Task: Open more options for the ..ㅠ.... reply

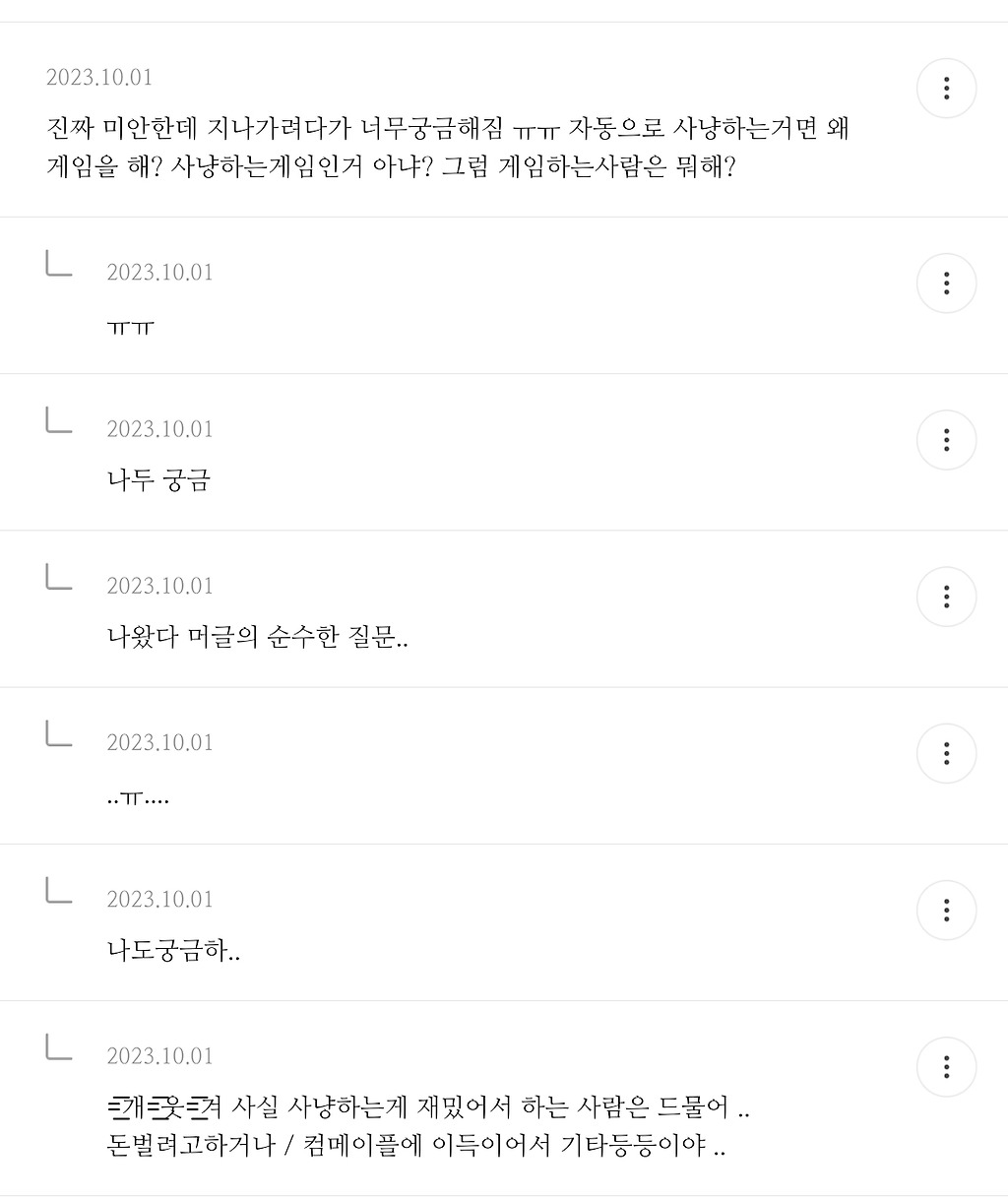Action: [x=946, y=754]
